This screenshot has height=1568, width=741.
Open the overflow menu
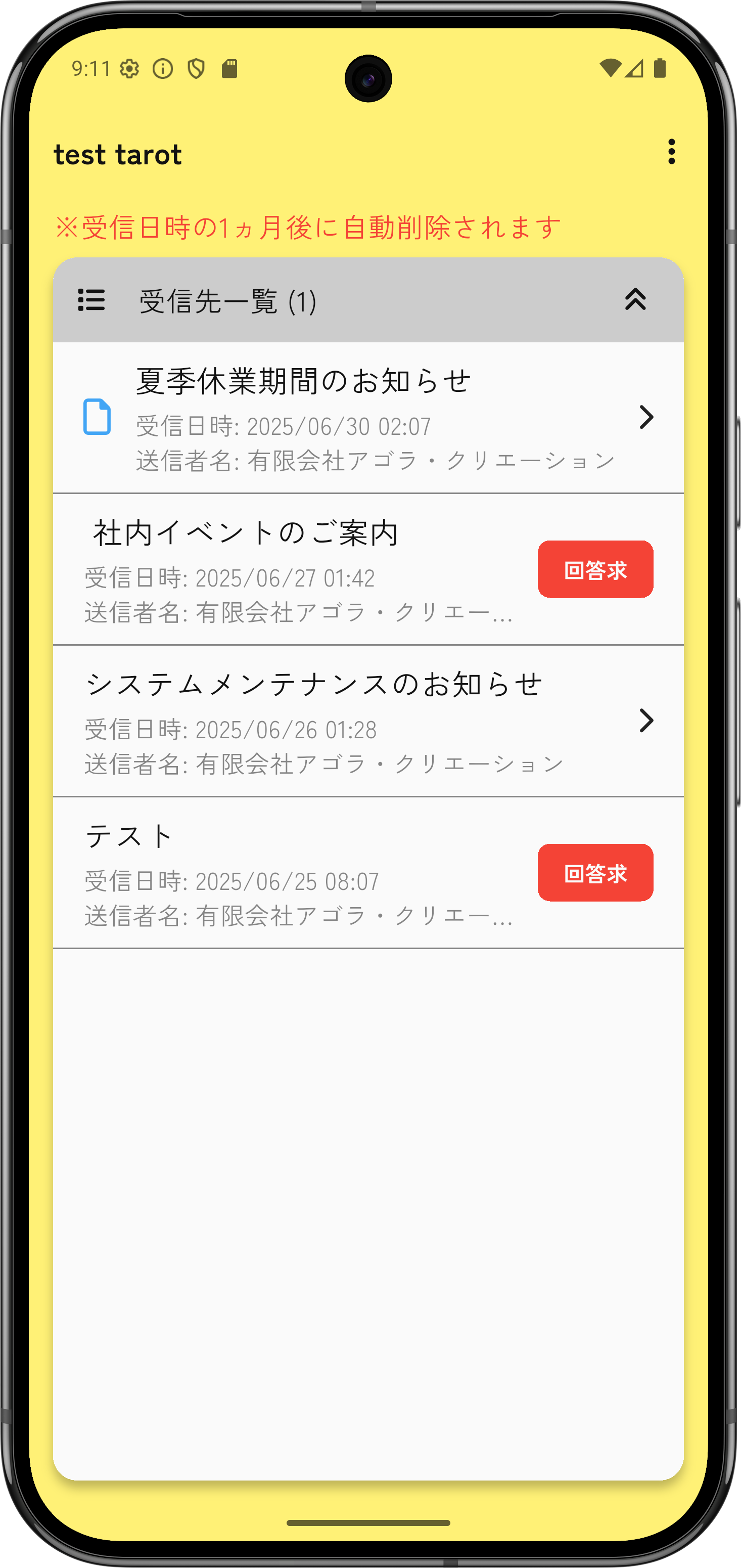tap(671, 152)
